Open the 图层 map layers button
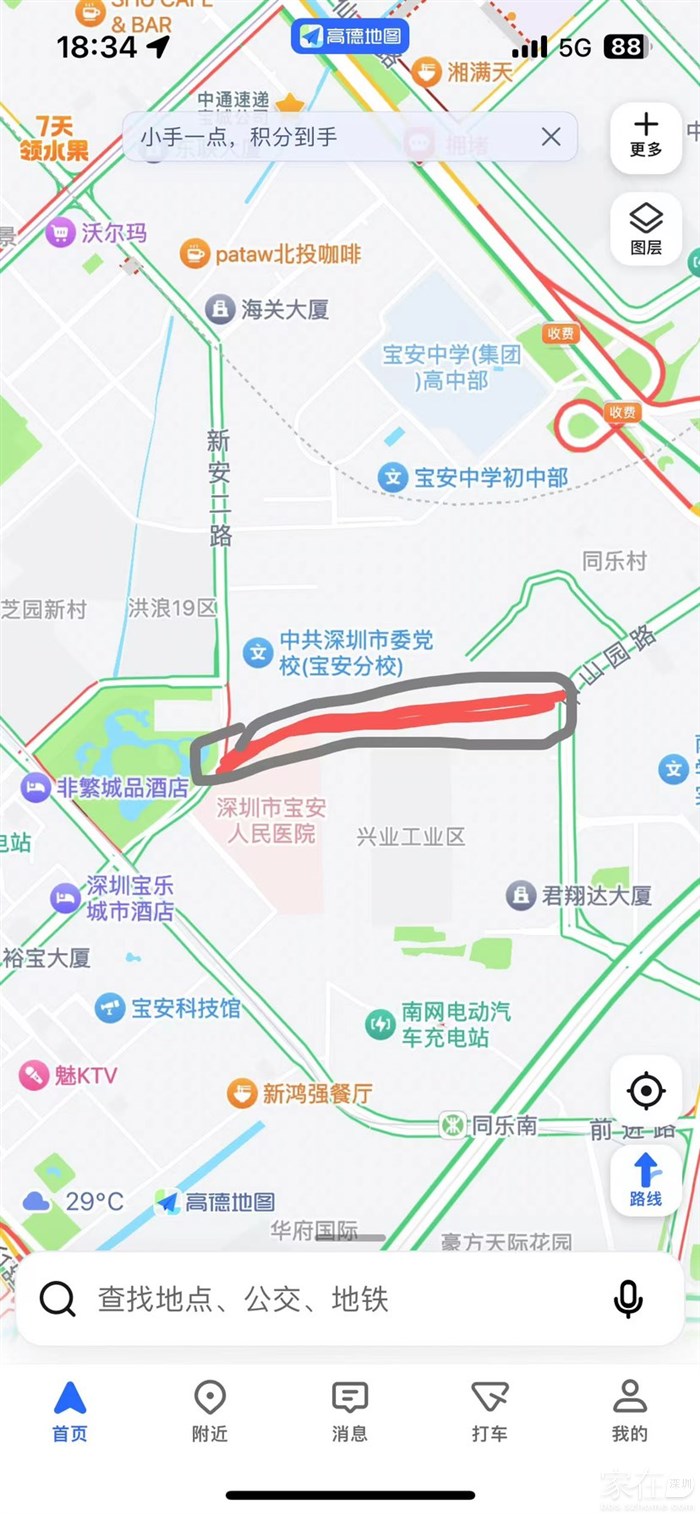700x1514 pixels. click(x=646, y=229)
